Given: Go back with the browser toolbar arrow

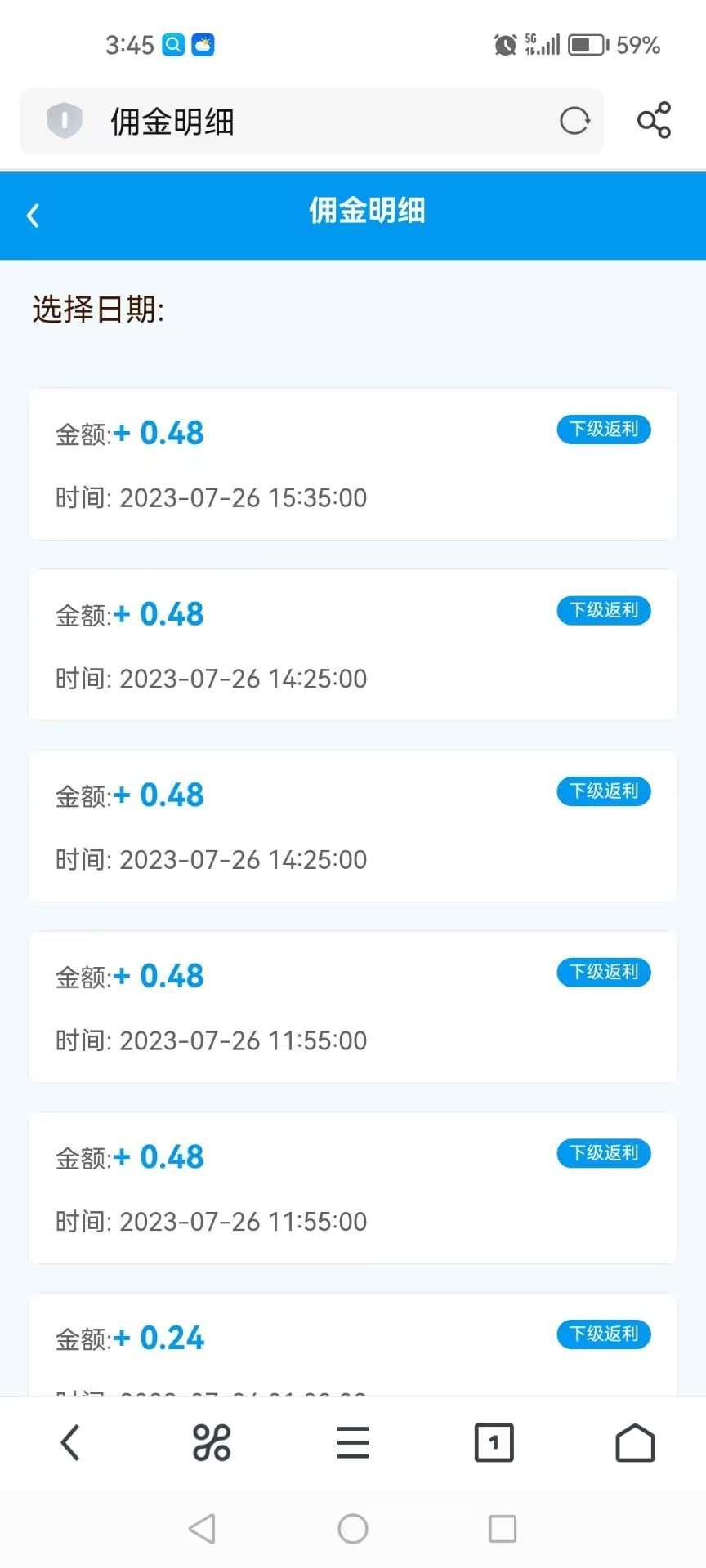Looking at the screenshot, I should [x=70, y=1443].
